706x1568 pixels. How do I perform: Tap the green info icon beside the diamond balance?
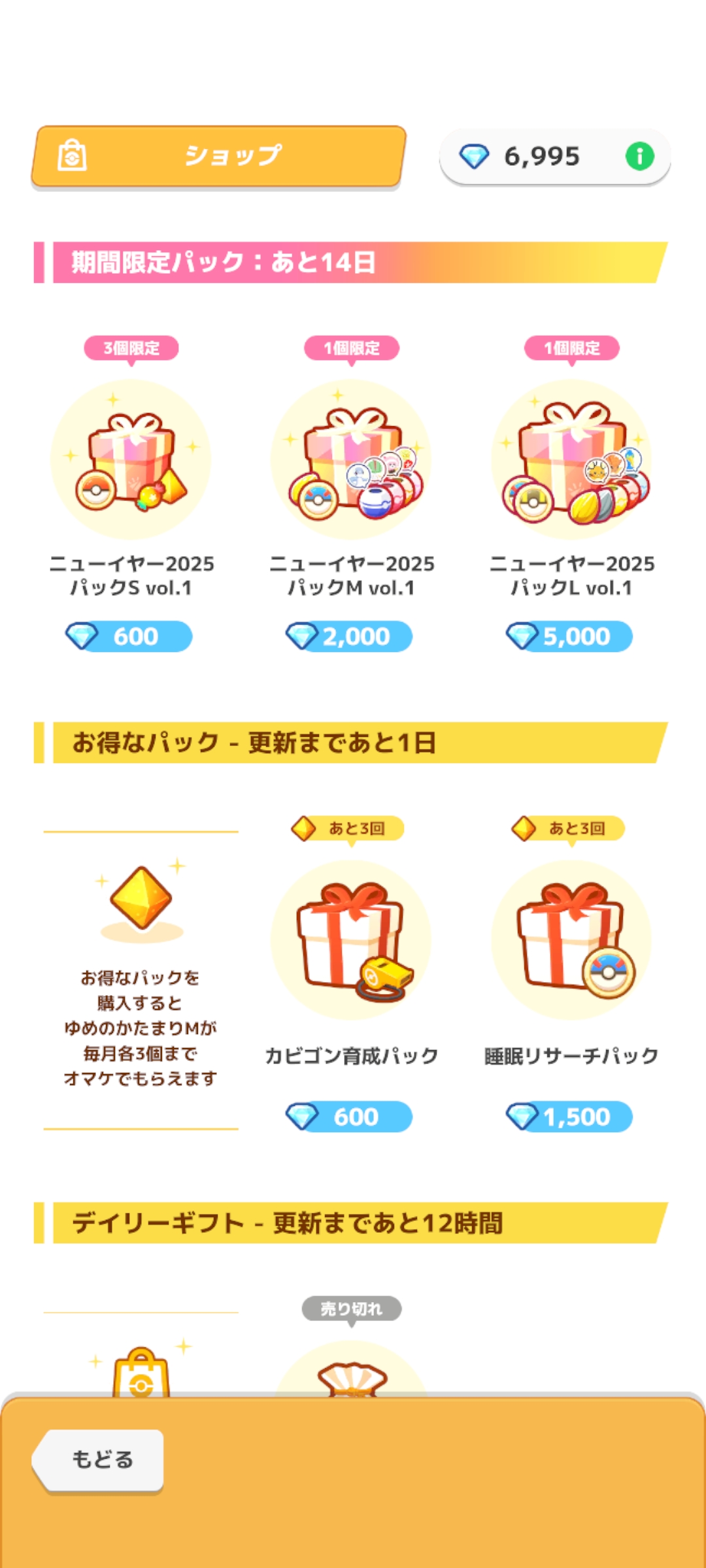tap(639, 156)
